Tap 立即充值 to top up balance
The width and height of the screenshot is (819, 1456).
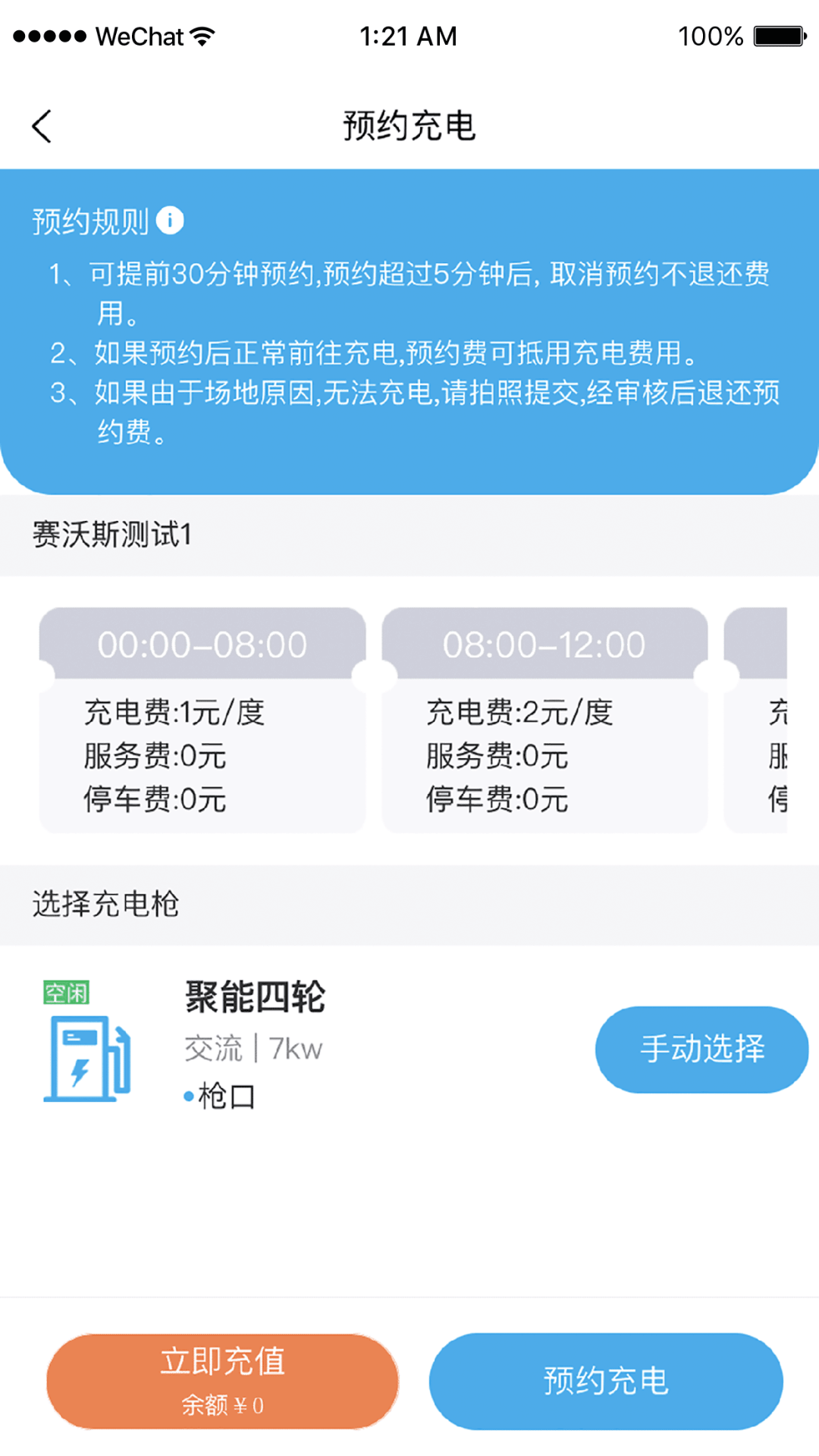tap(222, 1382)
